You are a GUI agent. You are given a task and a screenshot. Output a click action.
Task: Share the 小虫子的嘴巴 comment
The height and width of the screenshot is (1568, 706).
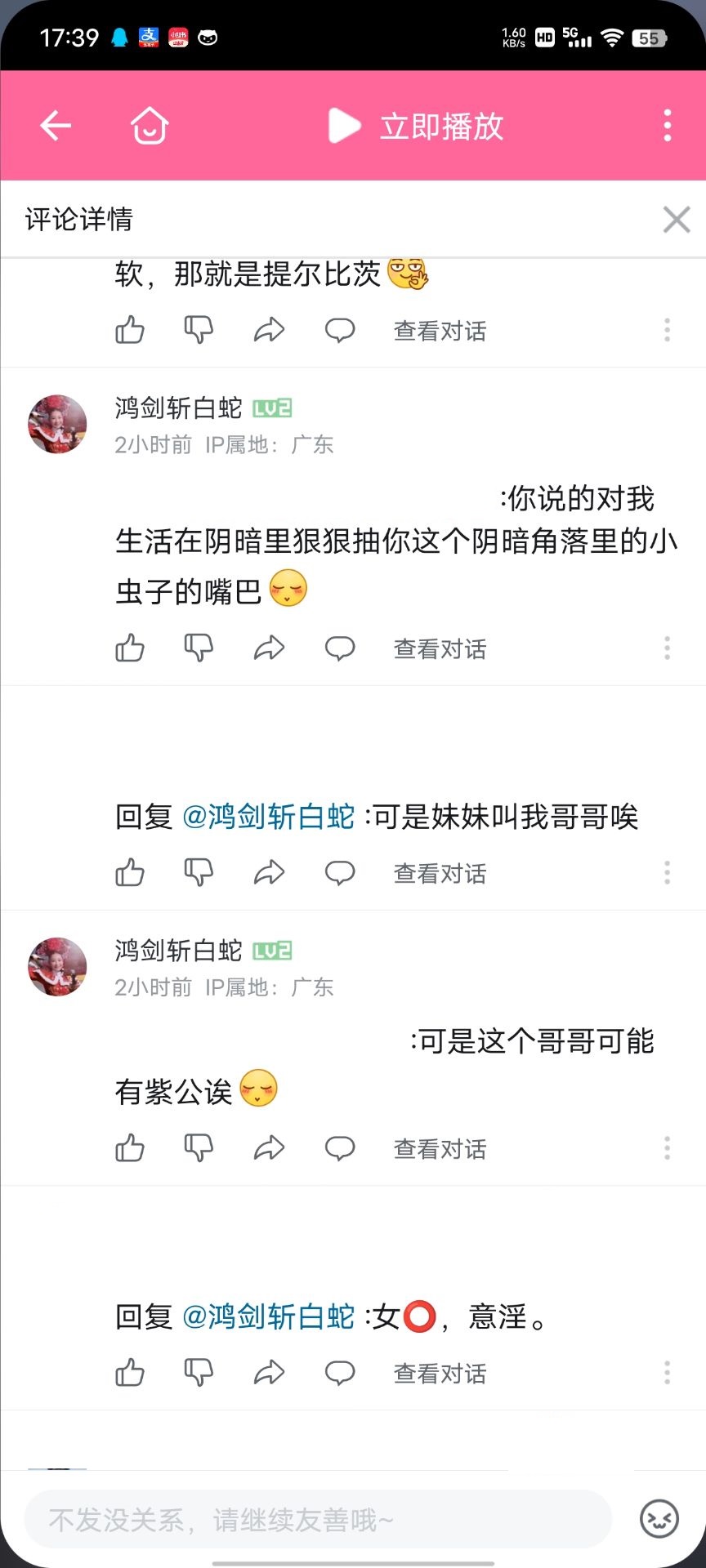click(269, 648)
